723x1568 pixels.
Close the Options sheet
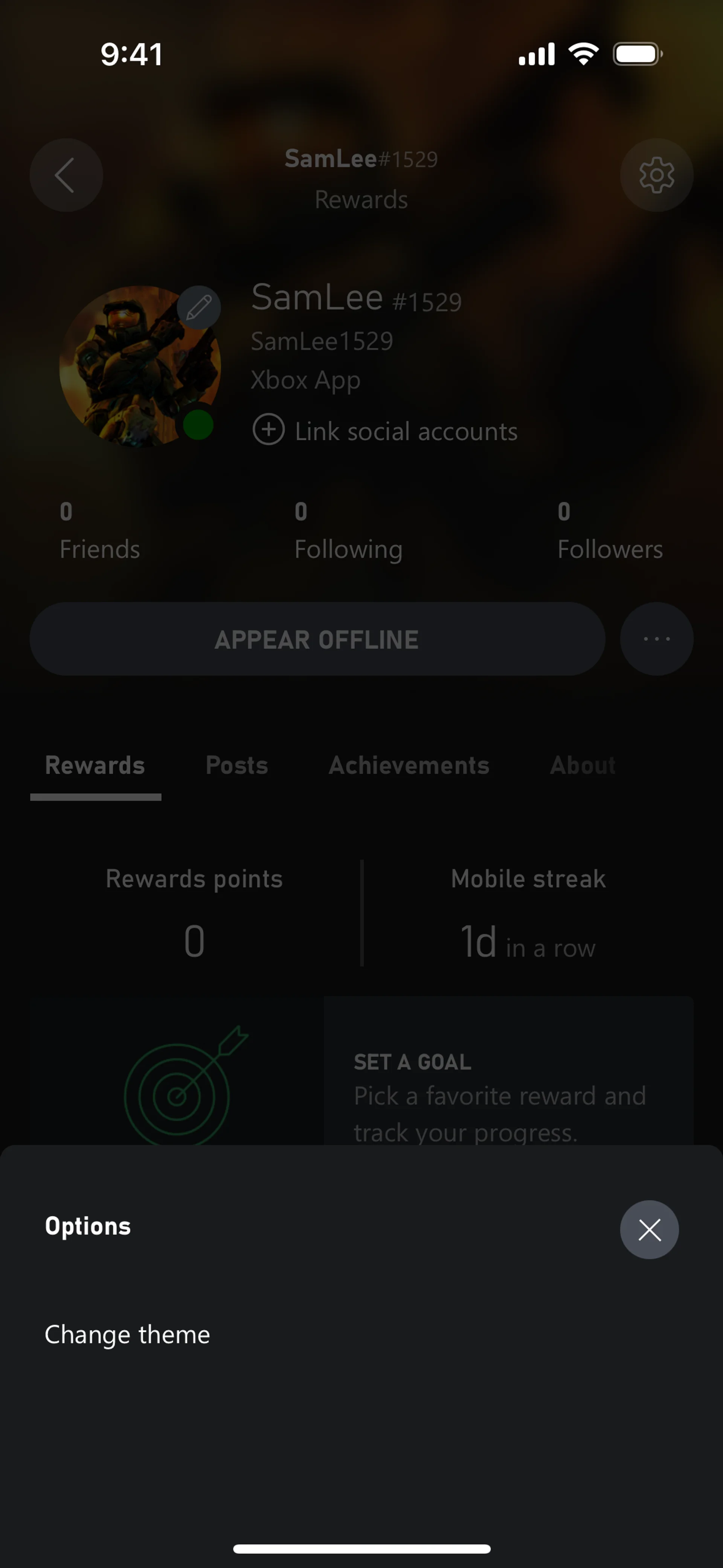point(649,1229)
